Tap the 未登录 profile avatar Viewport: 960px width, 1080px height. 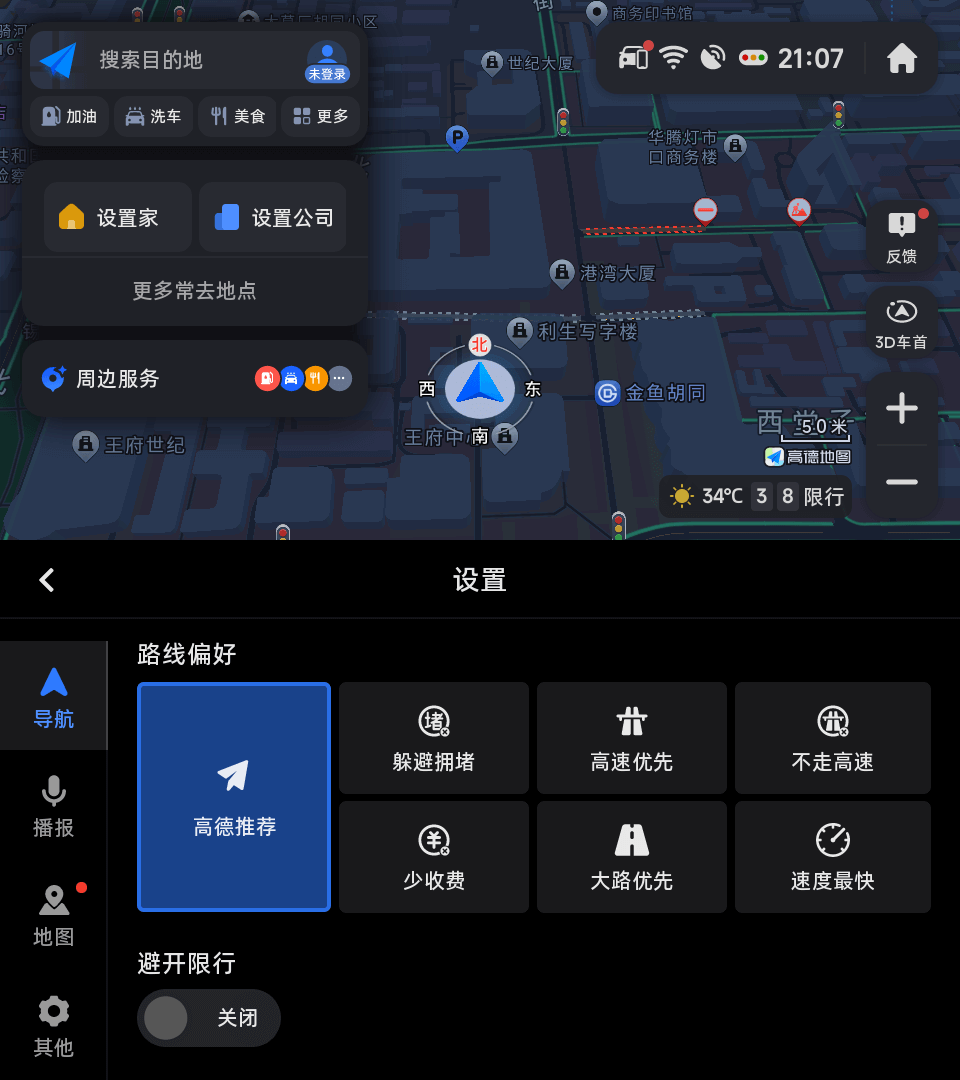point(327,61)
